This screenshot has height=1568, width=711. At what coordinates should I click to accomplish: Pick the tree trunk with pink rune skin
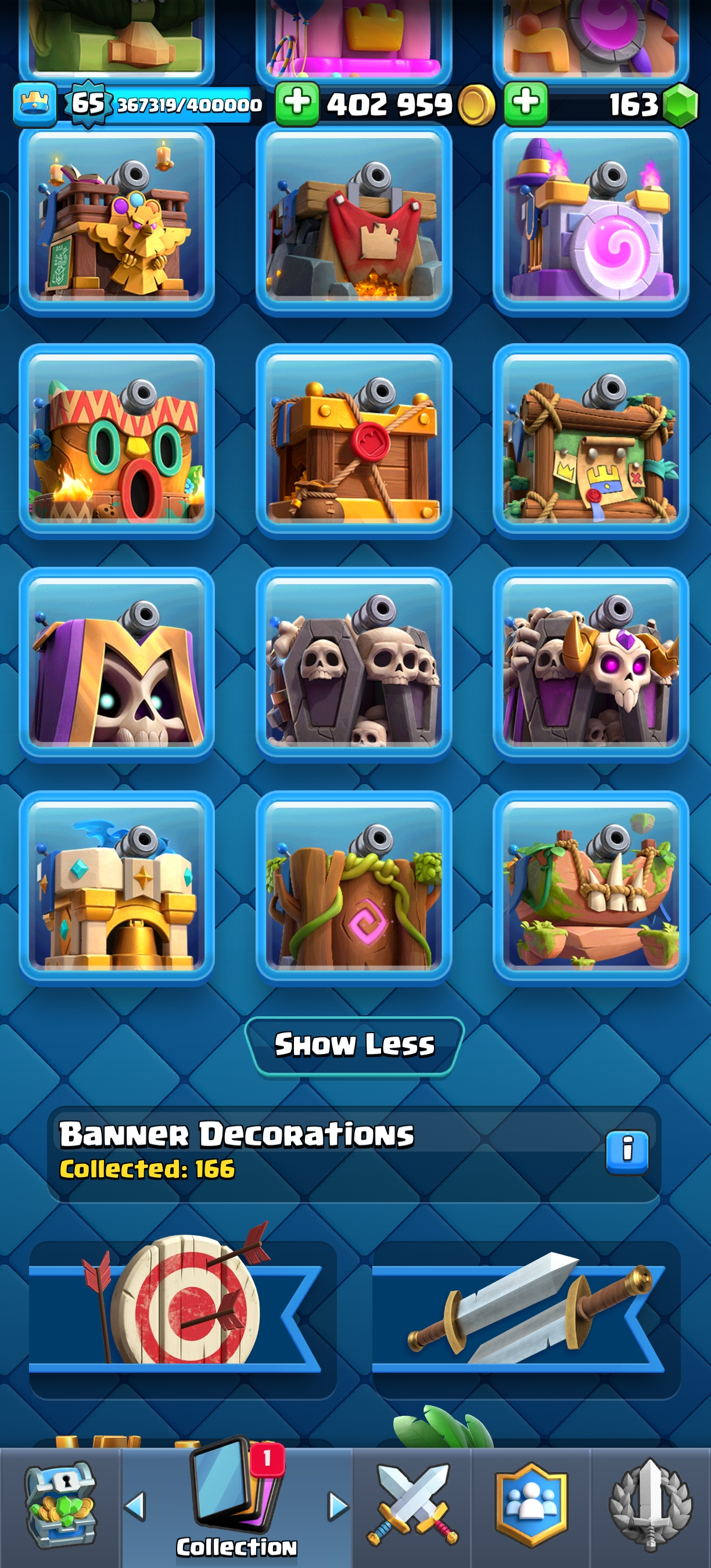354,888
